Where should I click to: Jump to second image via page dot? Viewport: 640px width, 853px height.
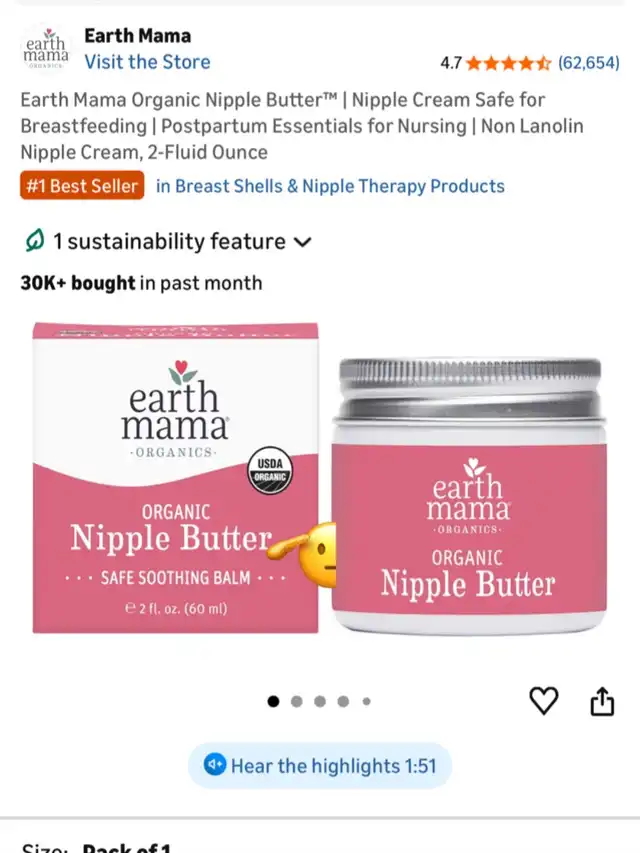pyautogui.click(x=297, y=702)
